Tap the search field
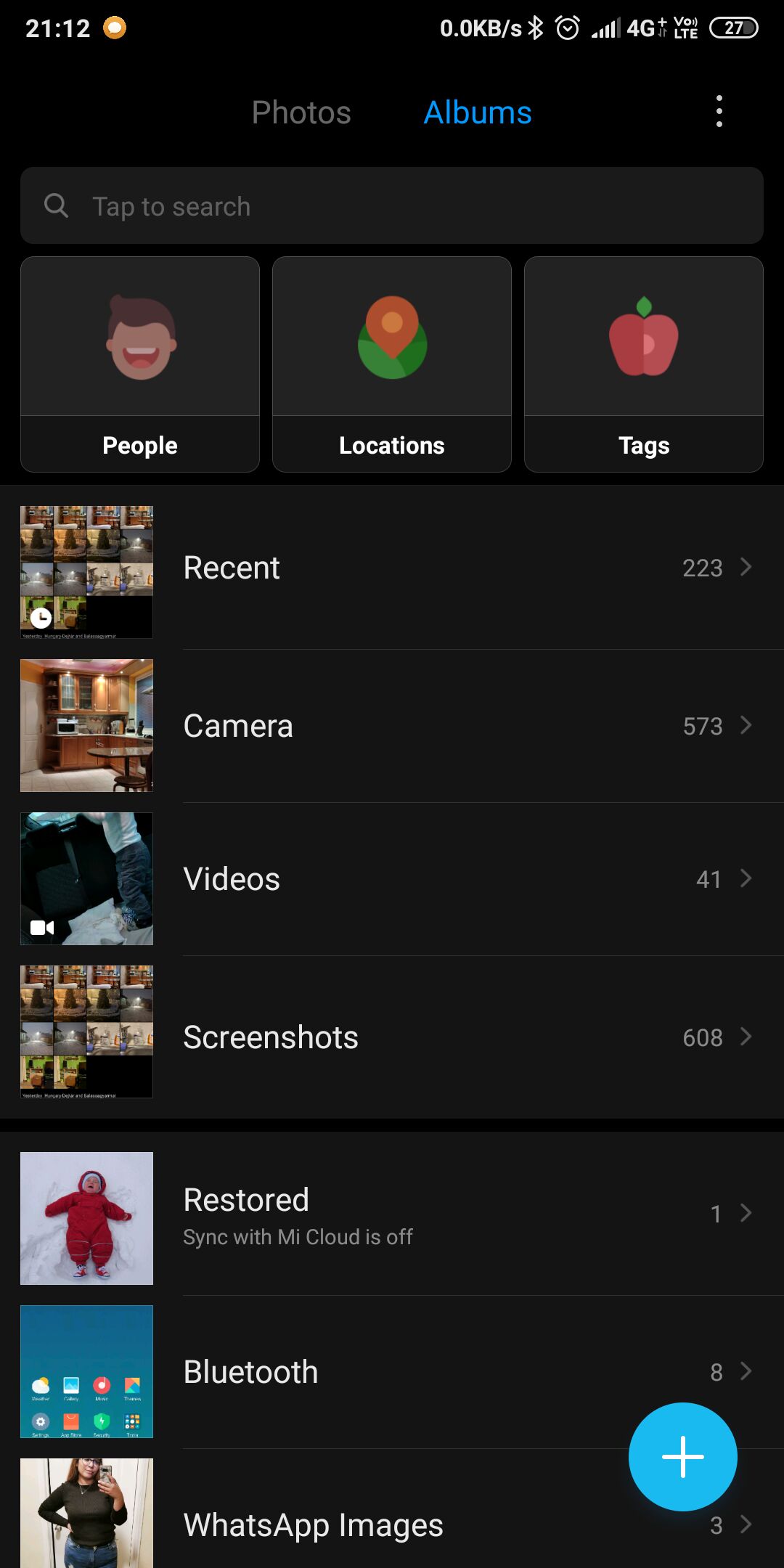 point(392,206)
